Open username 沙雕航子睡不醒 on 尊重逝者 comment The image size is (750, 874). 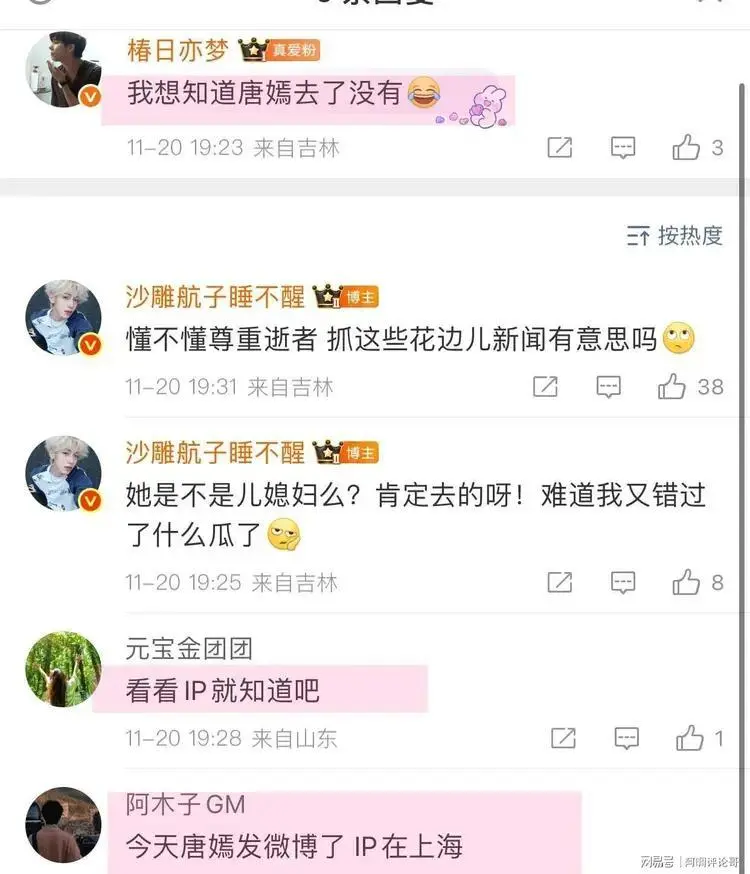tap(215, 297)
